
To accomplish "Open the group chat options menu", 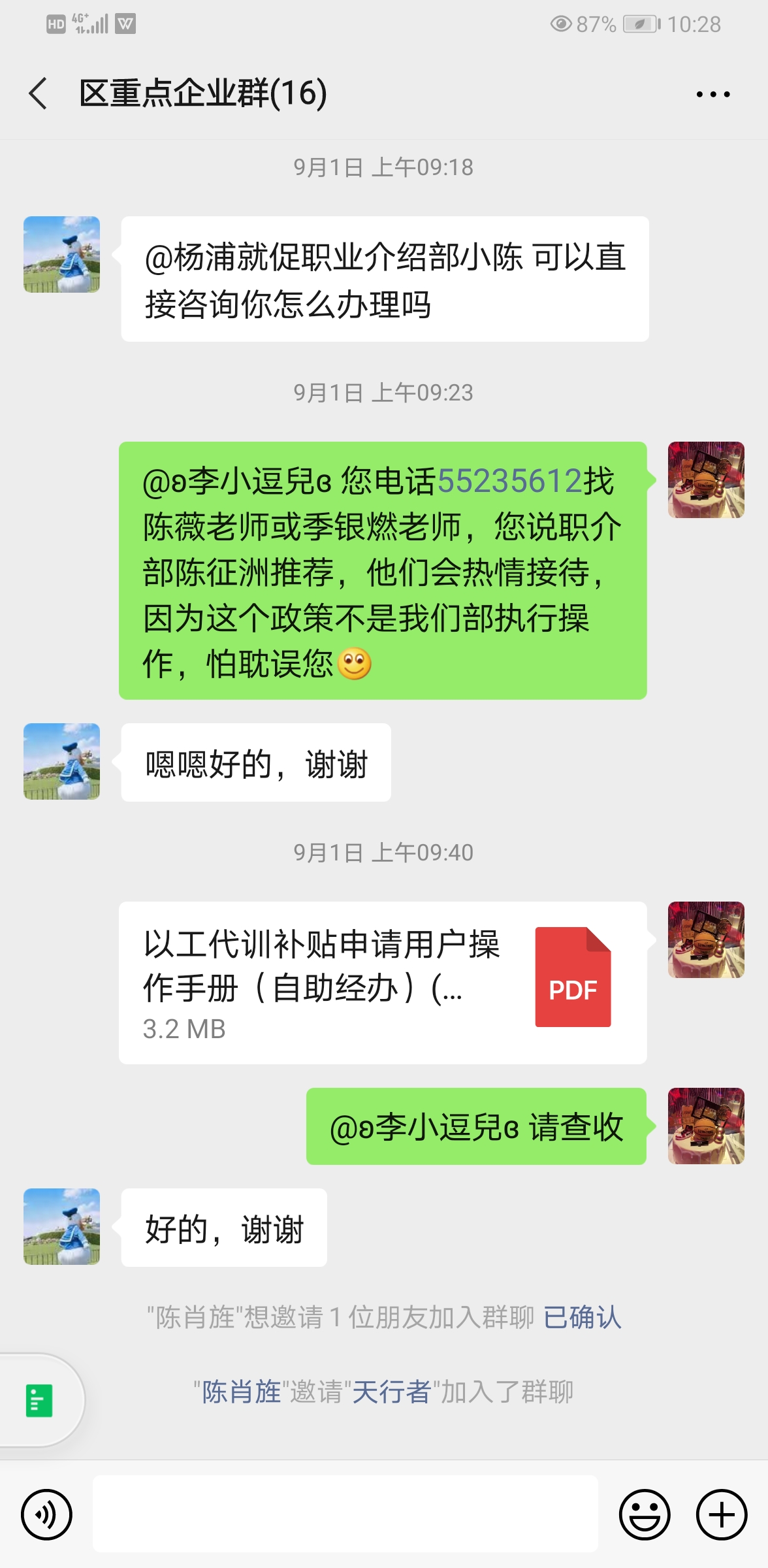I will click(x=712, y=95).
